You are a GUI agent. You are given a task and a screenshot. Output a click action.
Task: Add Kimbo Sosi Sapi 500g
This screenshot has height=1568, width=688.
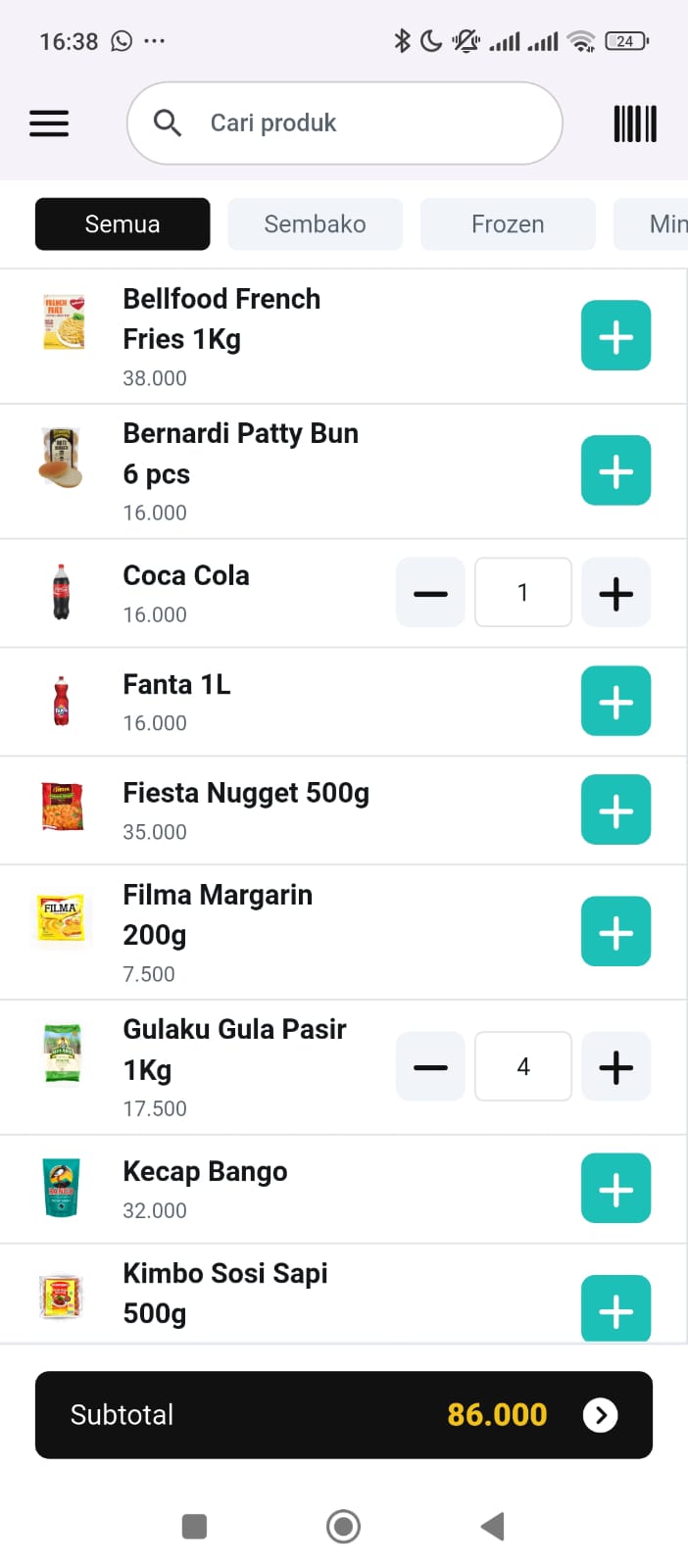coord(615,1308)
